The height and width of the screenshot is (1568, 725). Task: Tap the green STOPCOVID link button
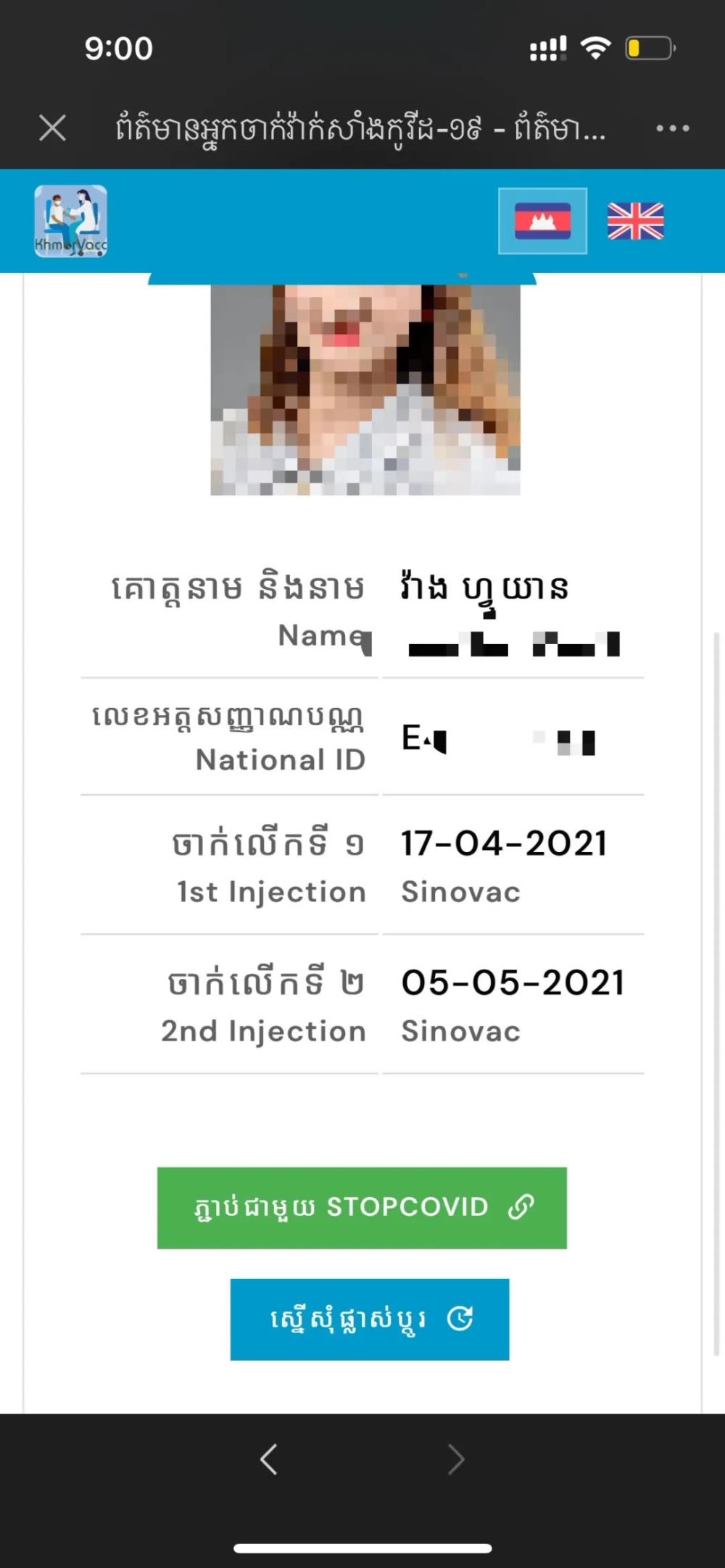[x=362, y=1208]
